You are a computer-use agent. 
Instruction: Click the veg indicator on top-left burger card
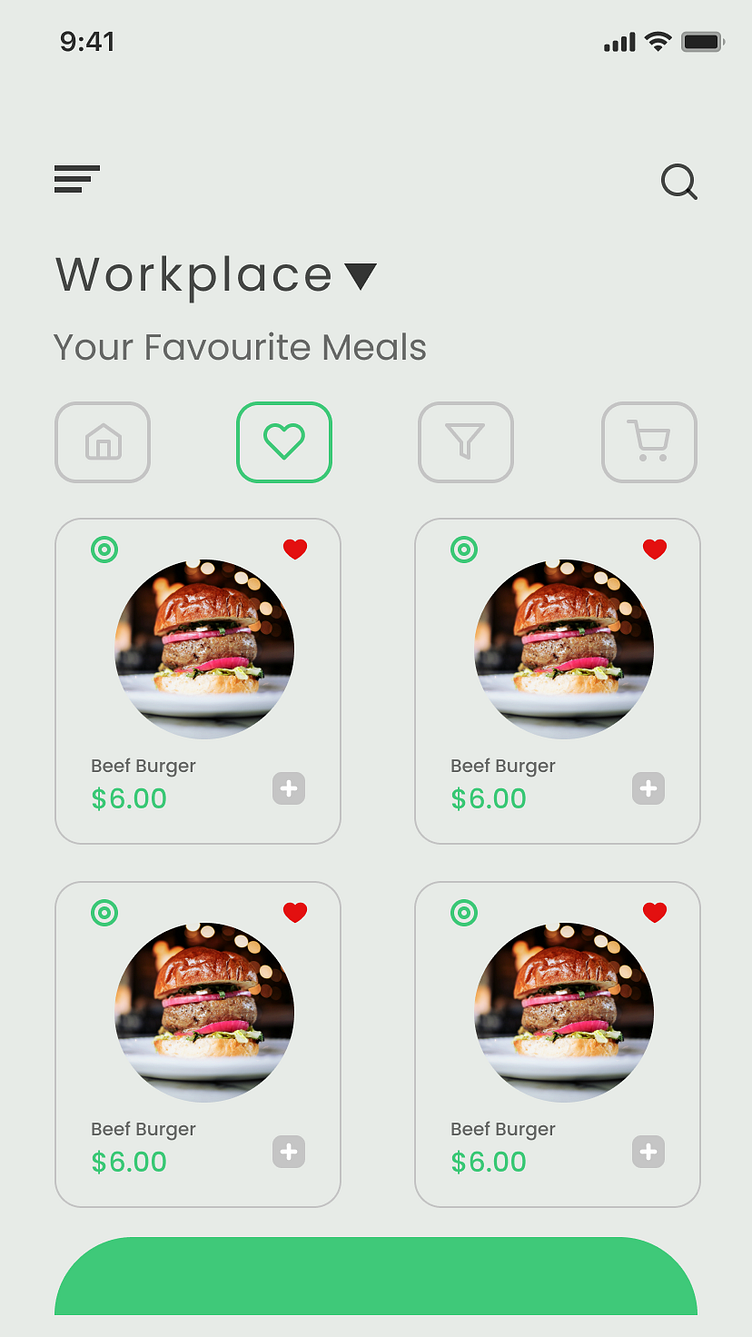tap(104, 549)
